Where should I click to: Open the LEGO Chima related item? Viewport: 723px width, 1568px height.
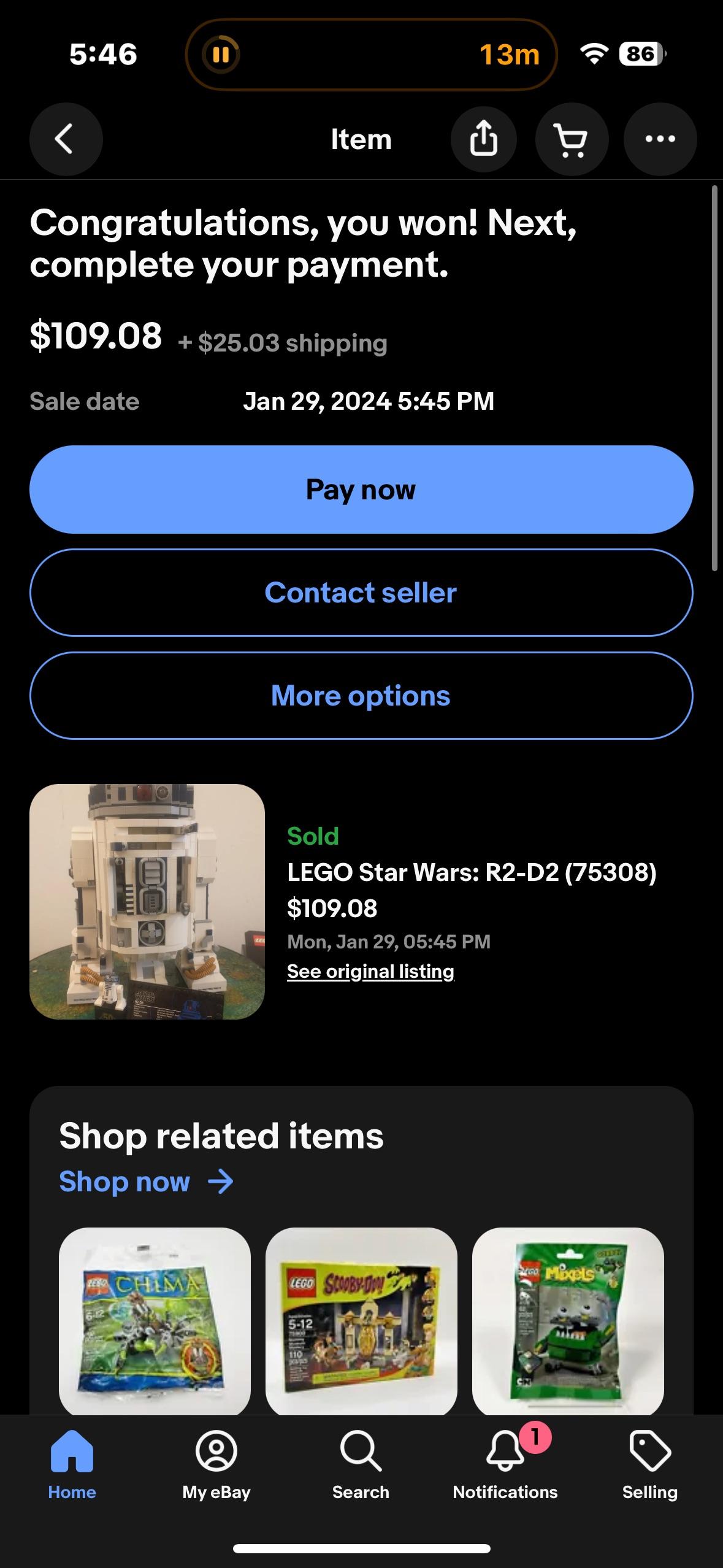pos(155,1320)
